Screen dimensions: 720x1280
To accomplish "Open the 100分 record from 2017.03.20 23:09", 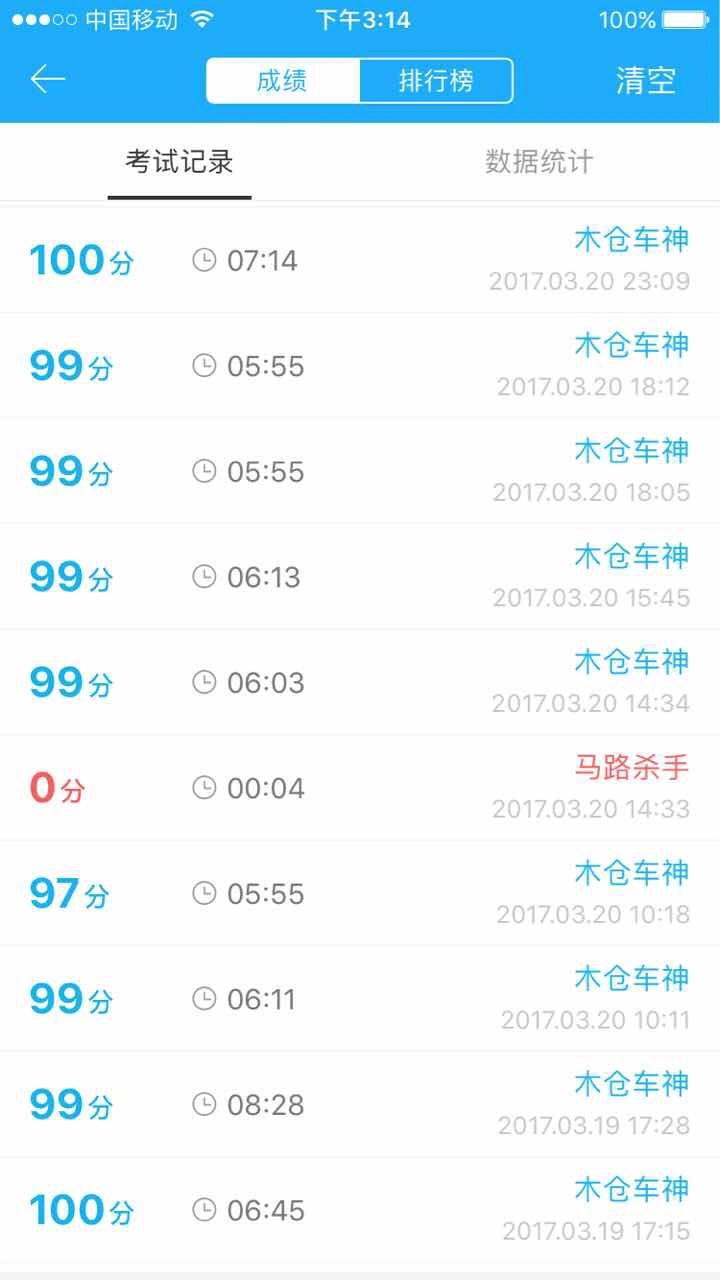I will click(360, 260).
